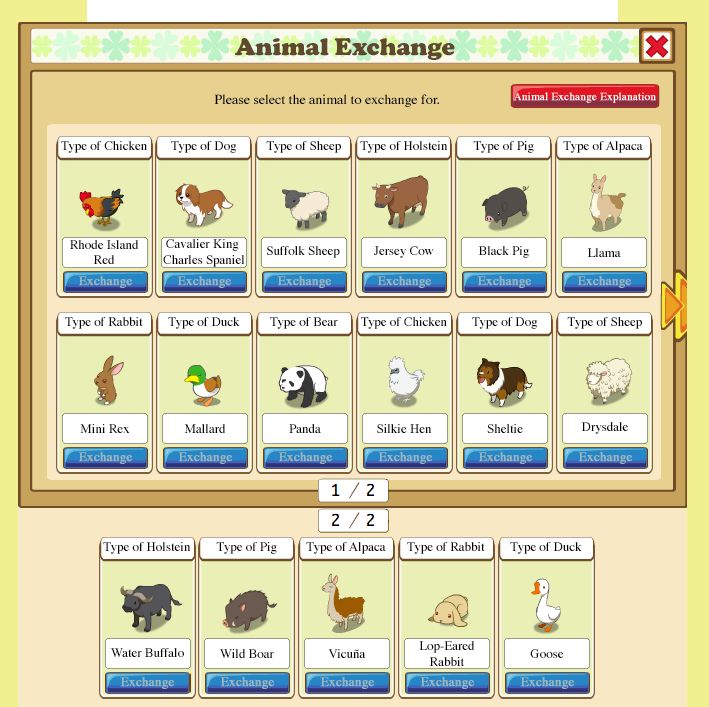Exchange for the Silkie Hen
Image resolution: width=709 pixels, height=707 pixels.
[405, 458]
